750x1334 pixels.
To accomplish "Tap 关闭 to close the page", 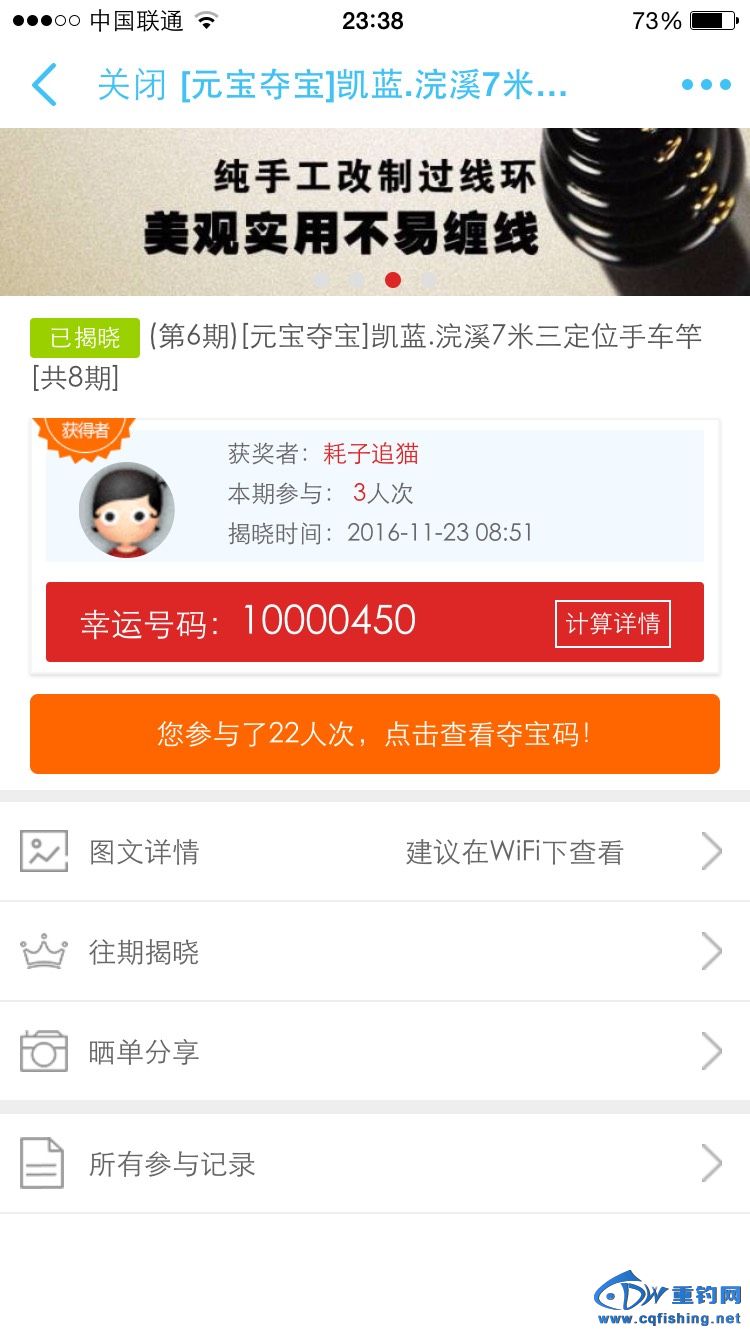I will pyautogui.click(x=131, y=85).
